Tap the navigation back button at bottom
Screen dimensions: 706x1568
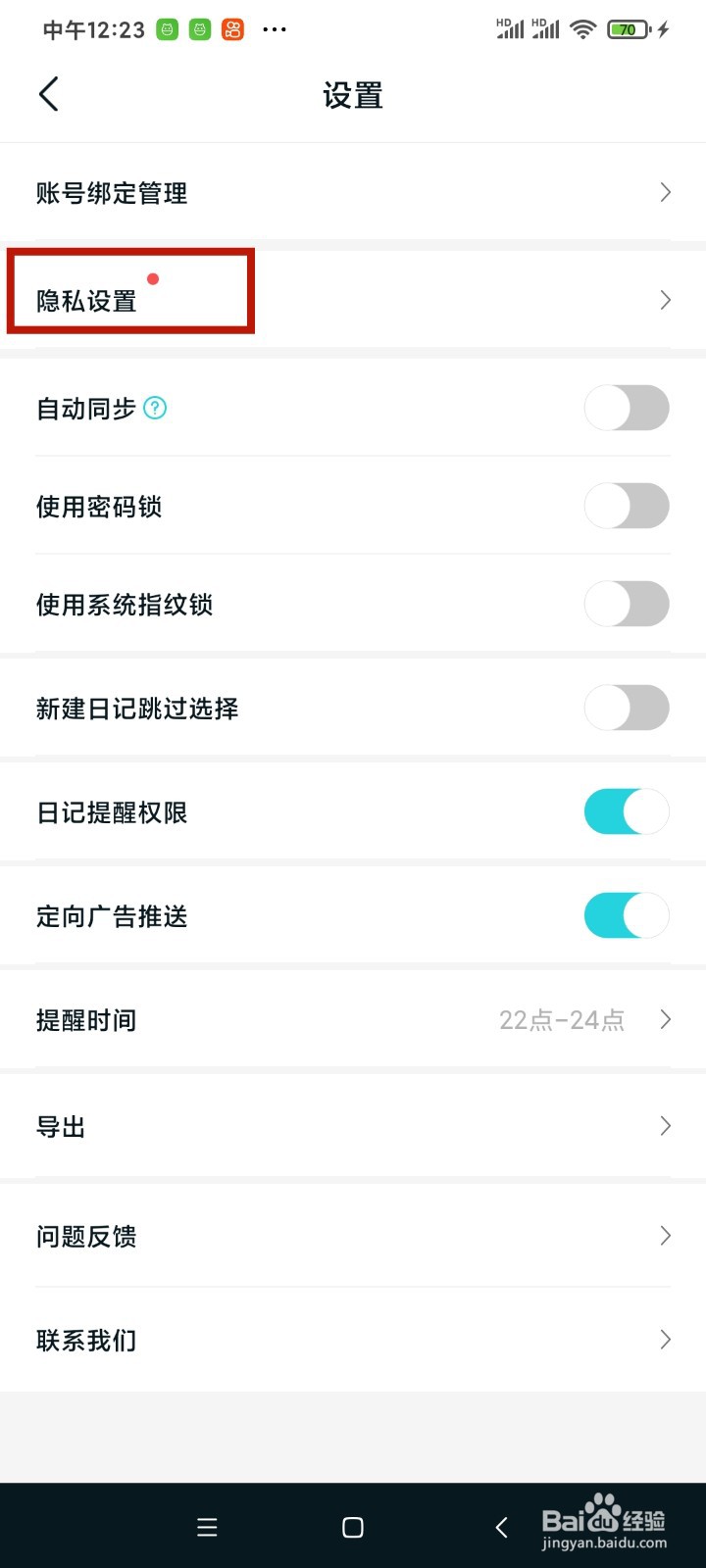(x=501, y=1526)
